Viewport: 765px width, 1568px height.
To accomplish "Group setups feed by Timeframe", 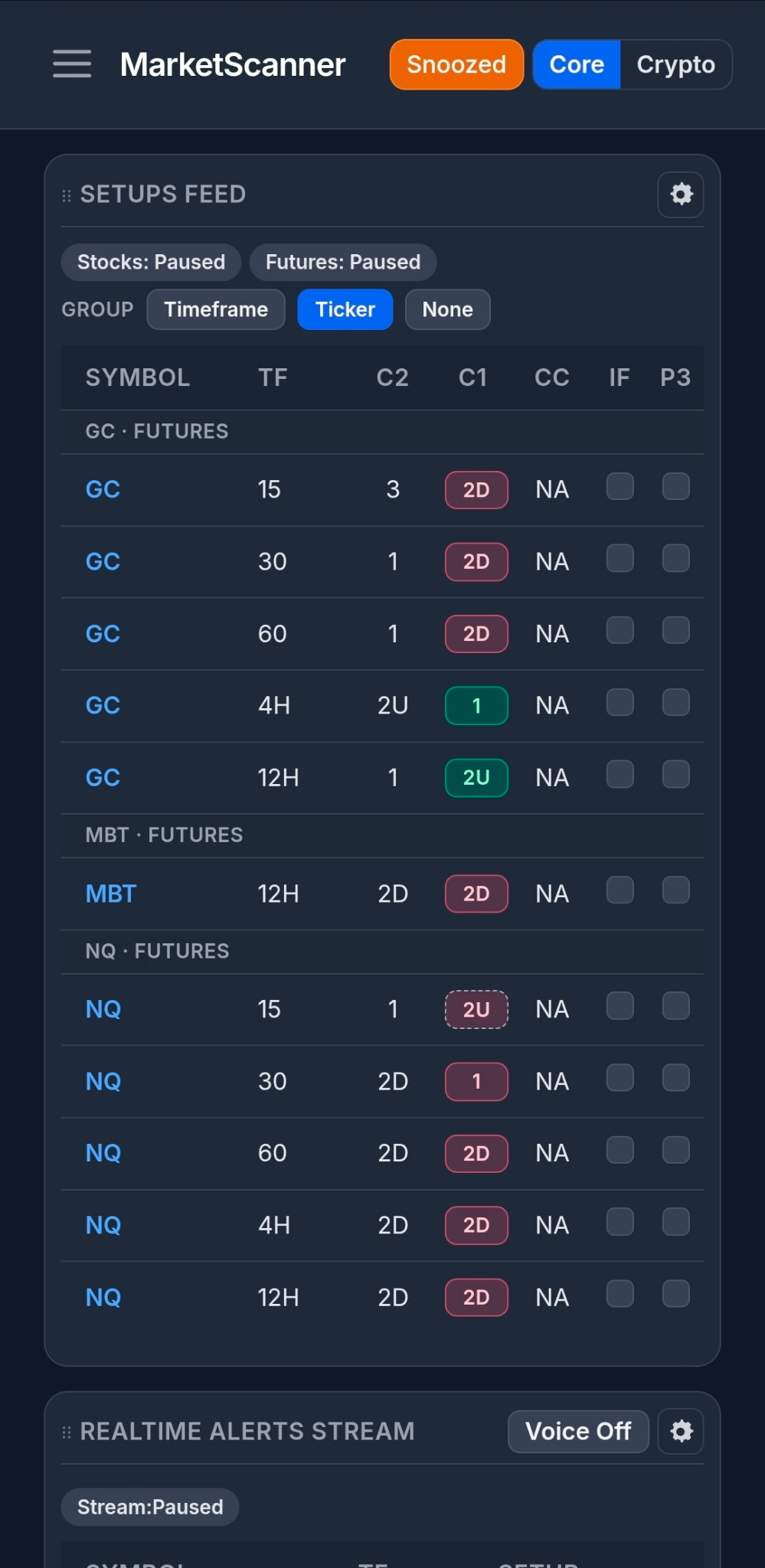I will pos(215,309).
